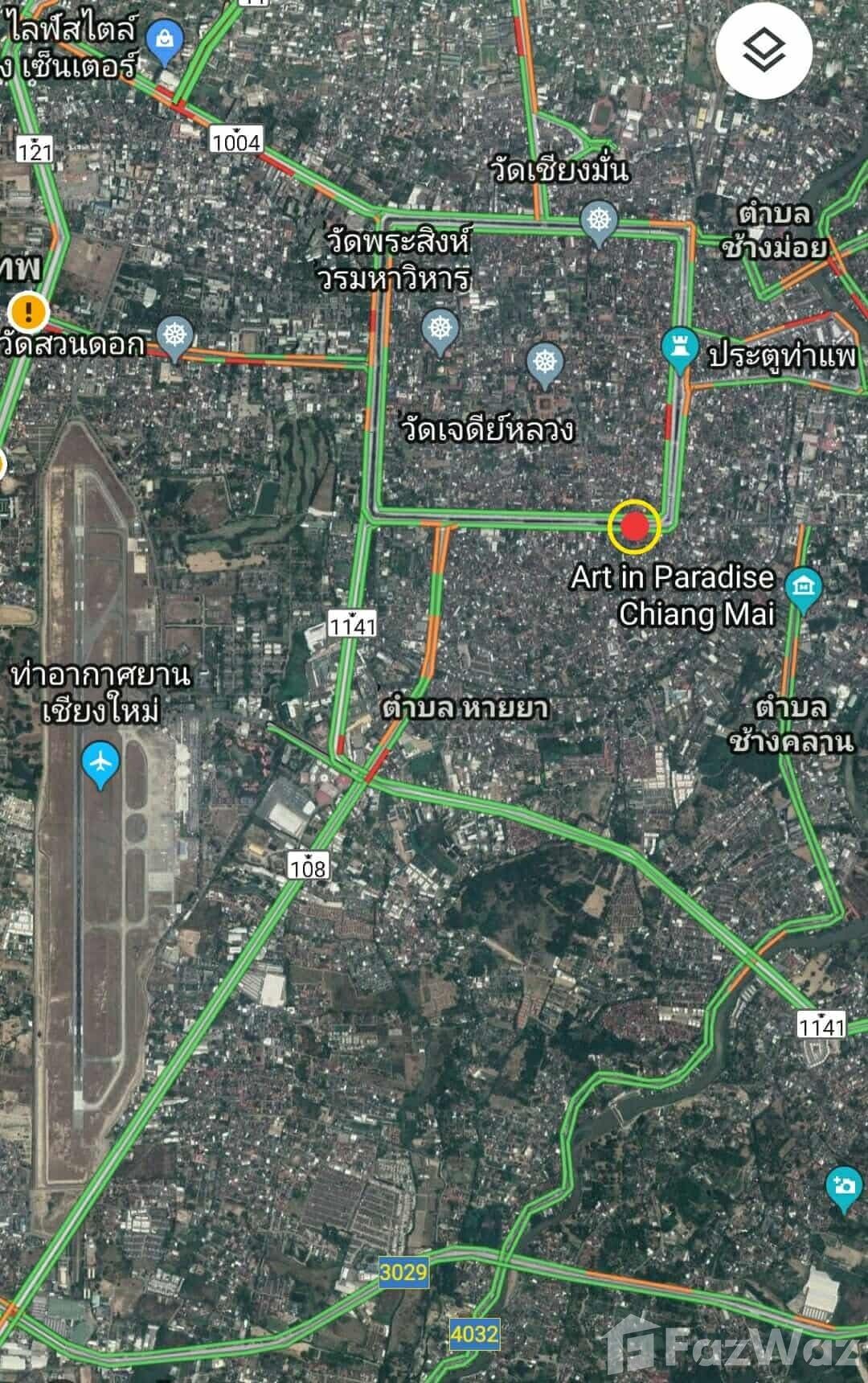868x1383 pixels.
Task: Open the map layers button
Action: pyautogui.click(x=763, y=51)
